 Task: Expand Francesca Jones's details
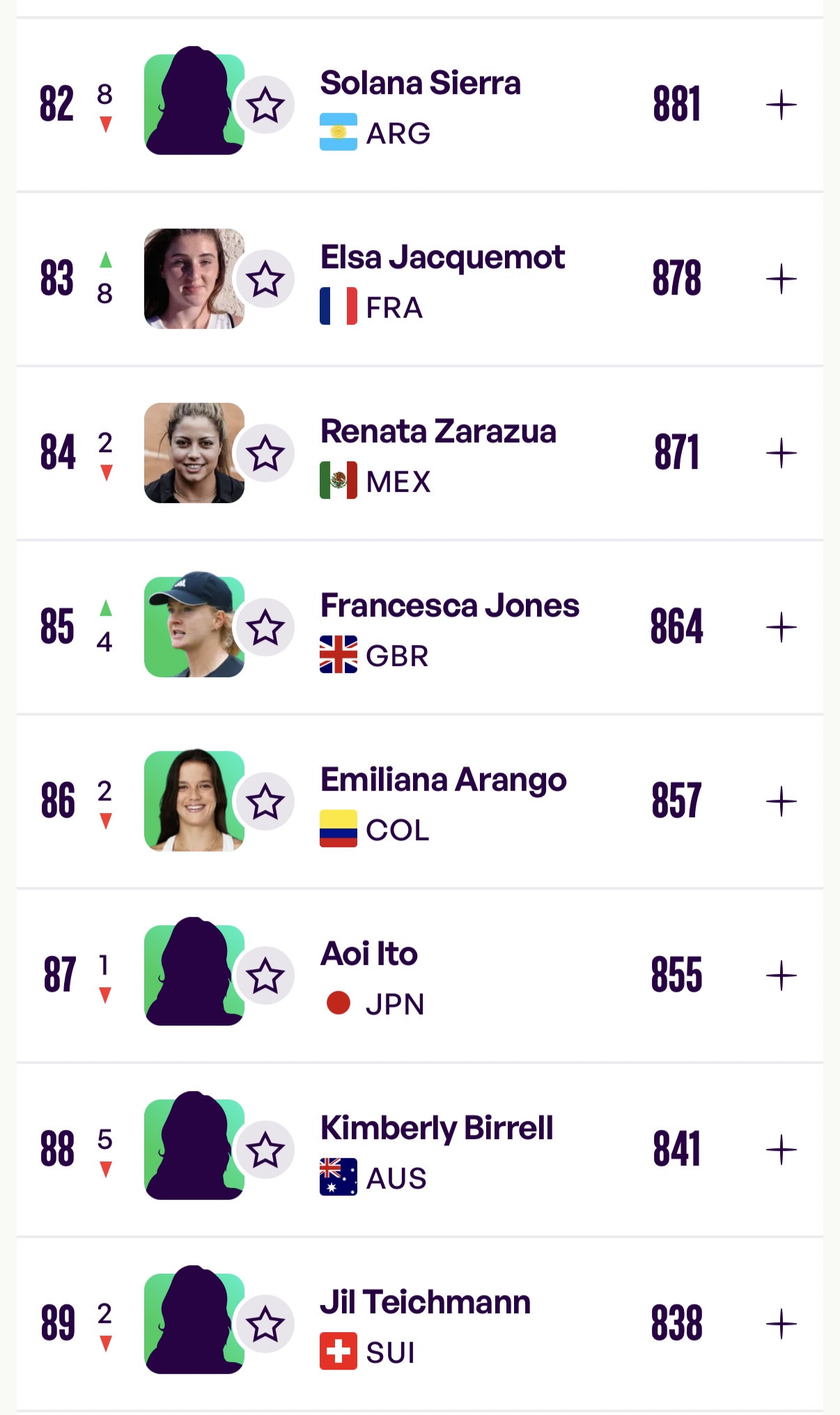[781, 628]
